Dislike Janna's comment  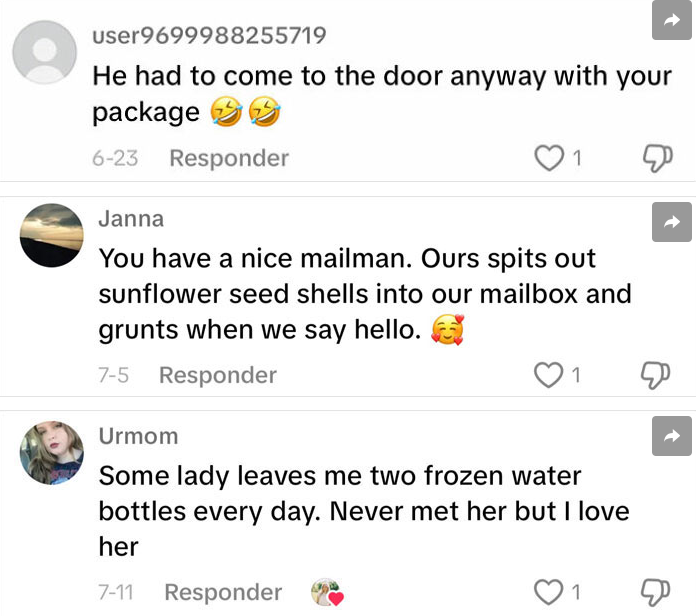point(654,375)
